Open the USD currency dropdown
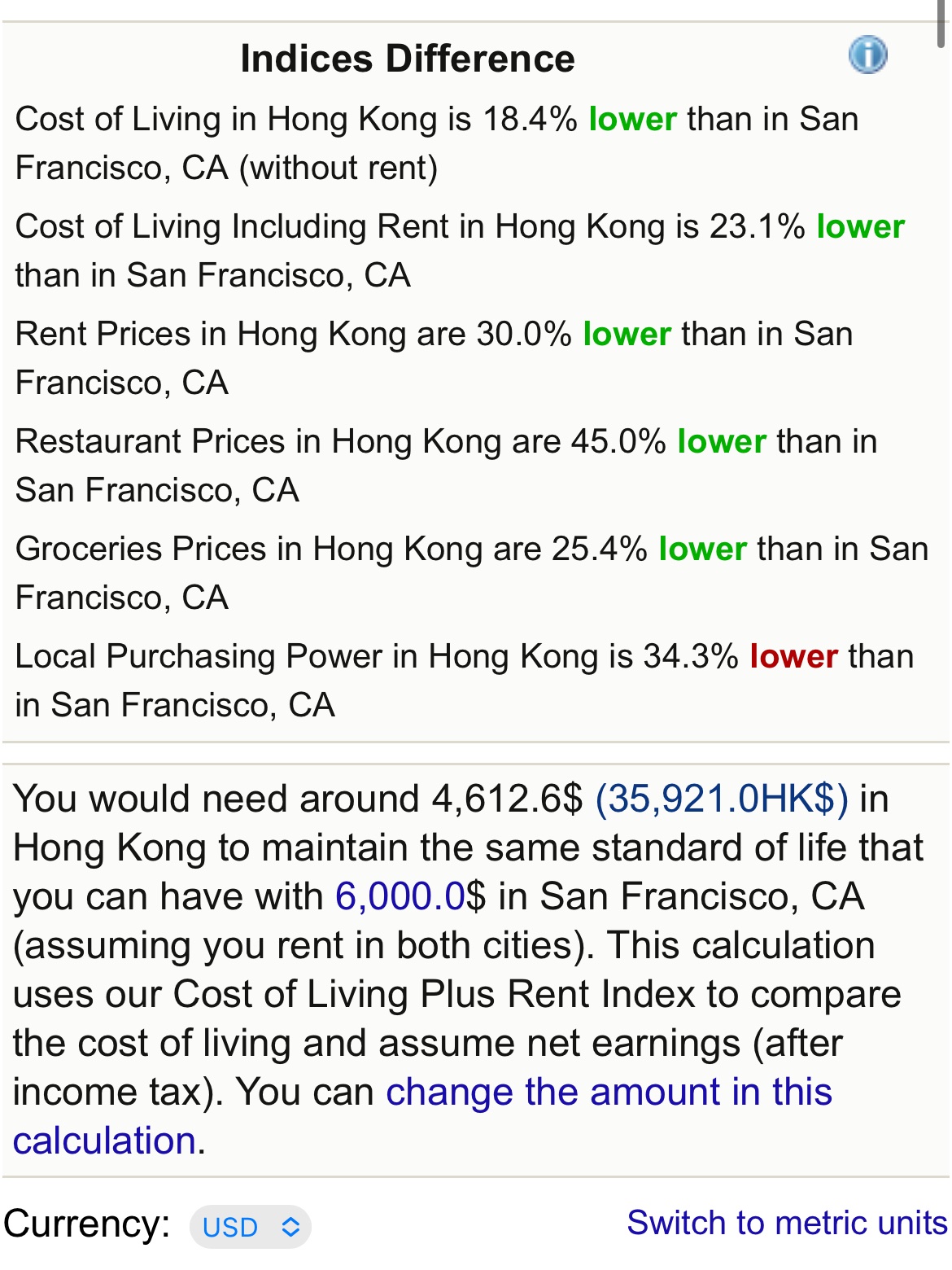Screen dimensions: 952x1270 pos(250,1226)
